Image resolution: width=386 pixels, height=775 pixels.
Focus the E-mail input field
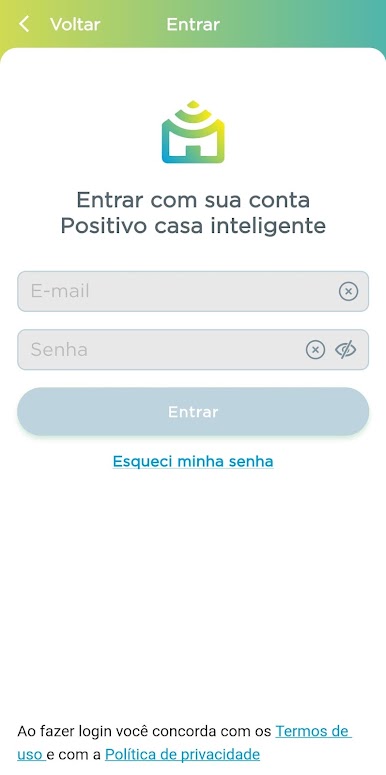point(193,291)
